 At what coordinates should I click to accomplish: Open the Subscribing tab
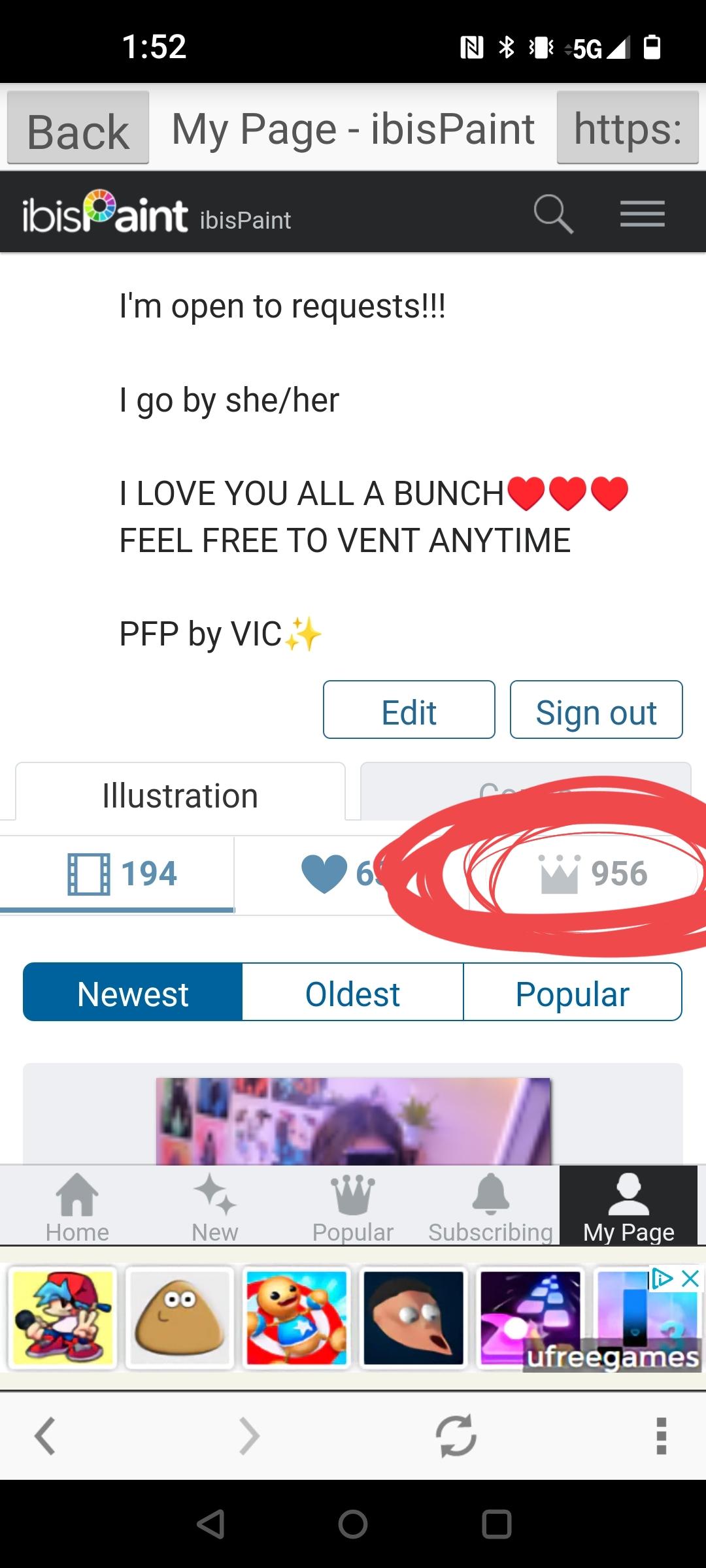[490, 1207]
